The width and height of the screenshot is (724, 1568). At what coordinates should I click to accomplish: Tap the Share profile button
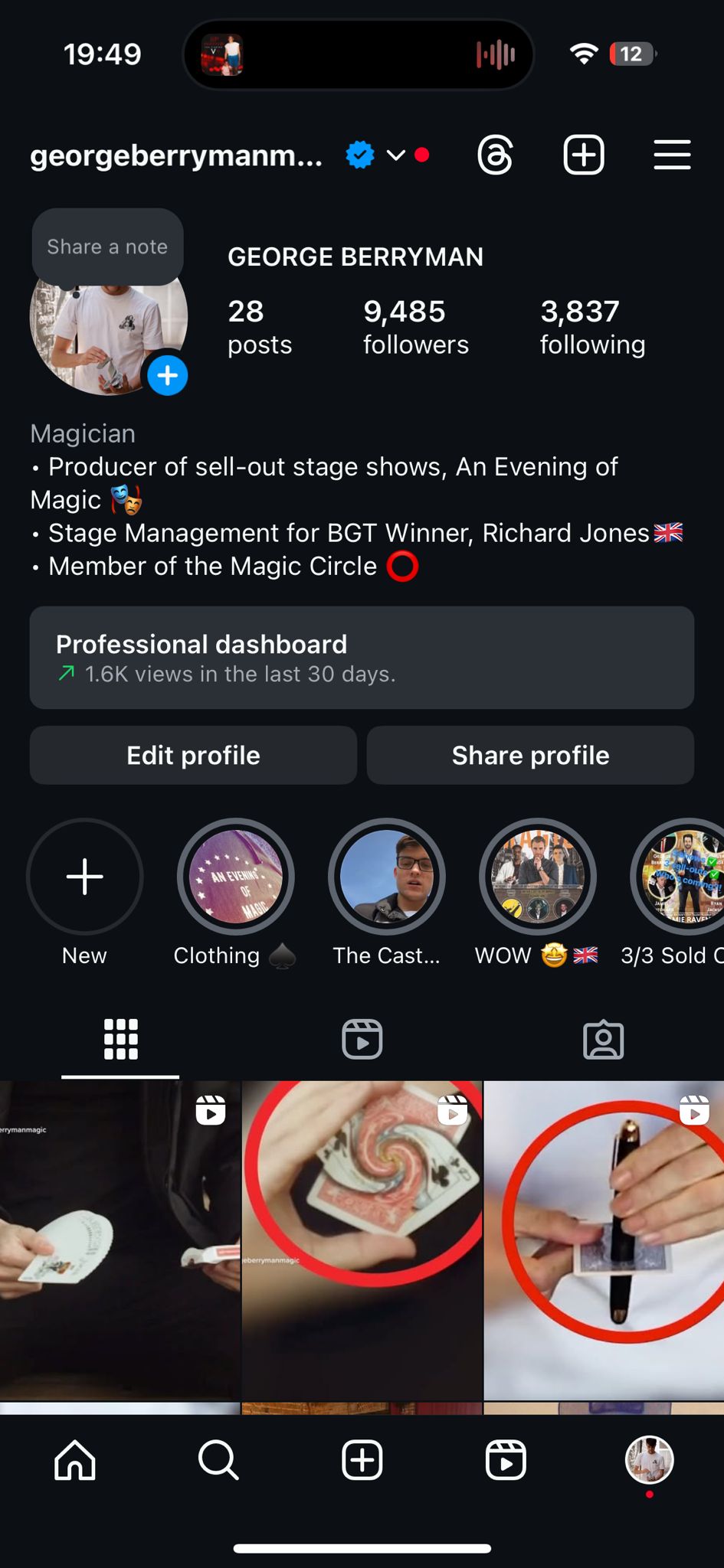click(x=529, y=756)
